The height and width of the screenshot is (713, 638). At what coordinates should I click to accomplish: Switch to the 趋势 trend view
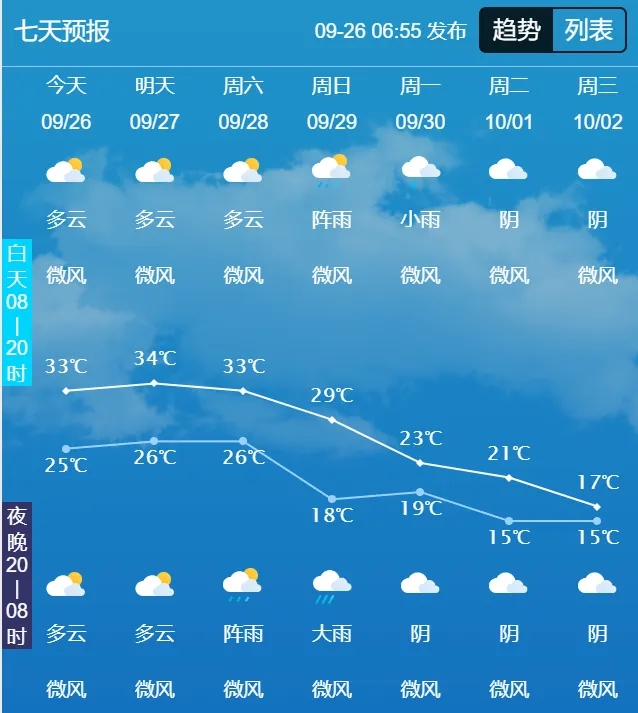[x=516, y=31]
